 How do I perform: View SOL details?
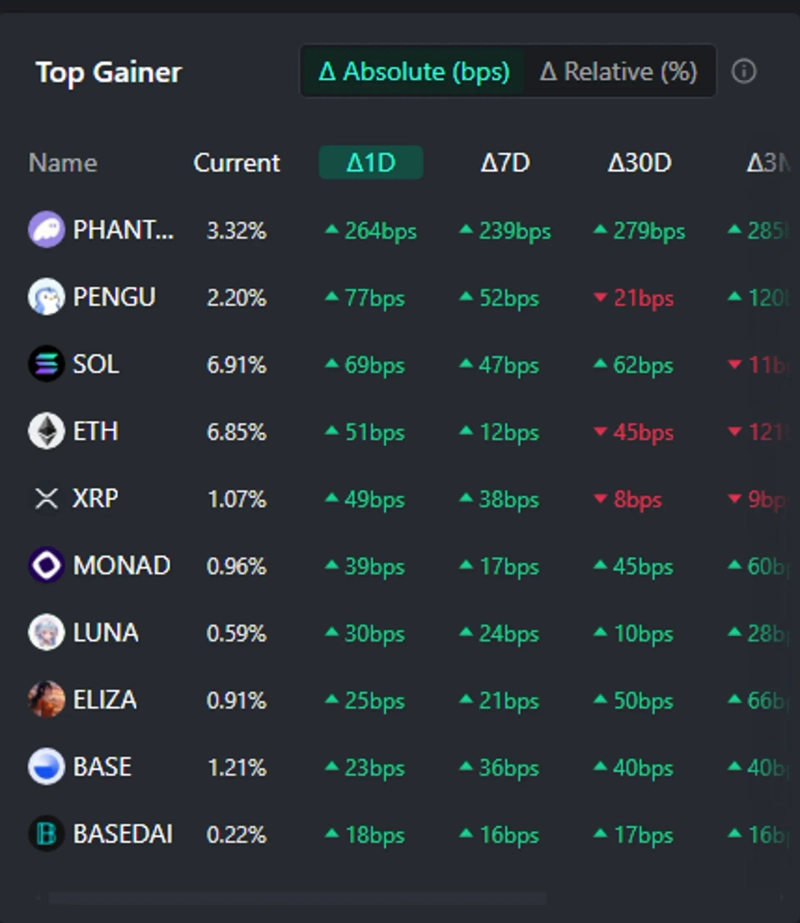[95, 365]
